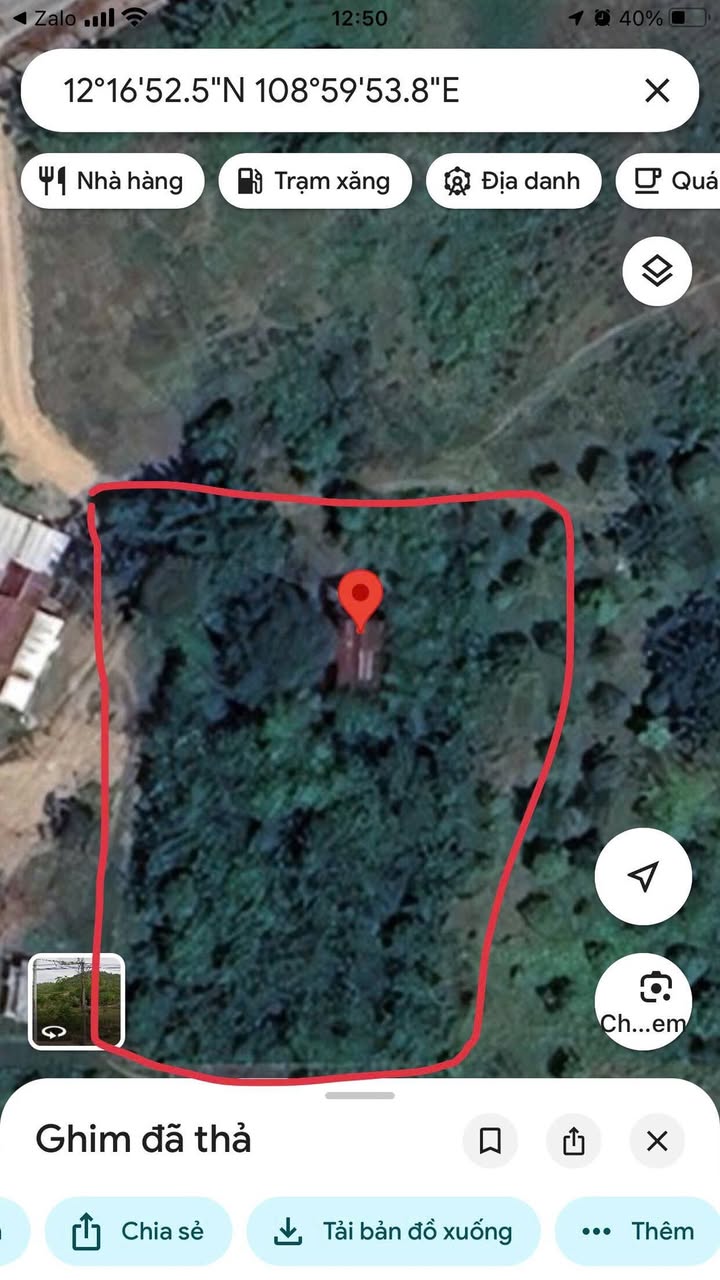This screenshot has width=720, height=1280.
Task: Download map with Tải bản đồ xuống
Action: 393,1231
